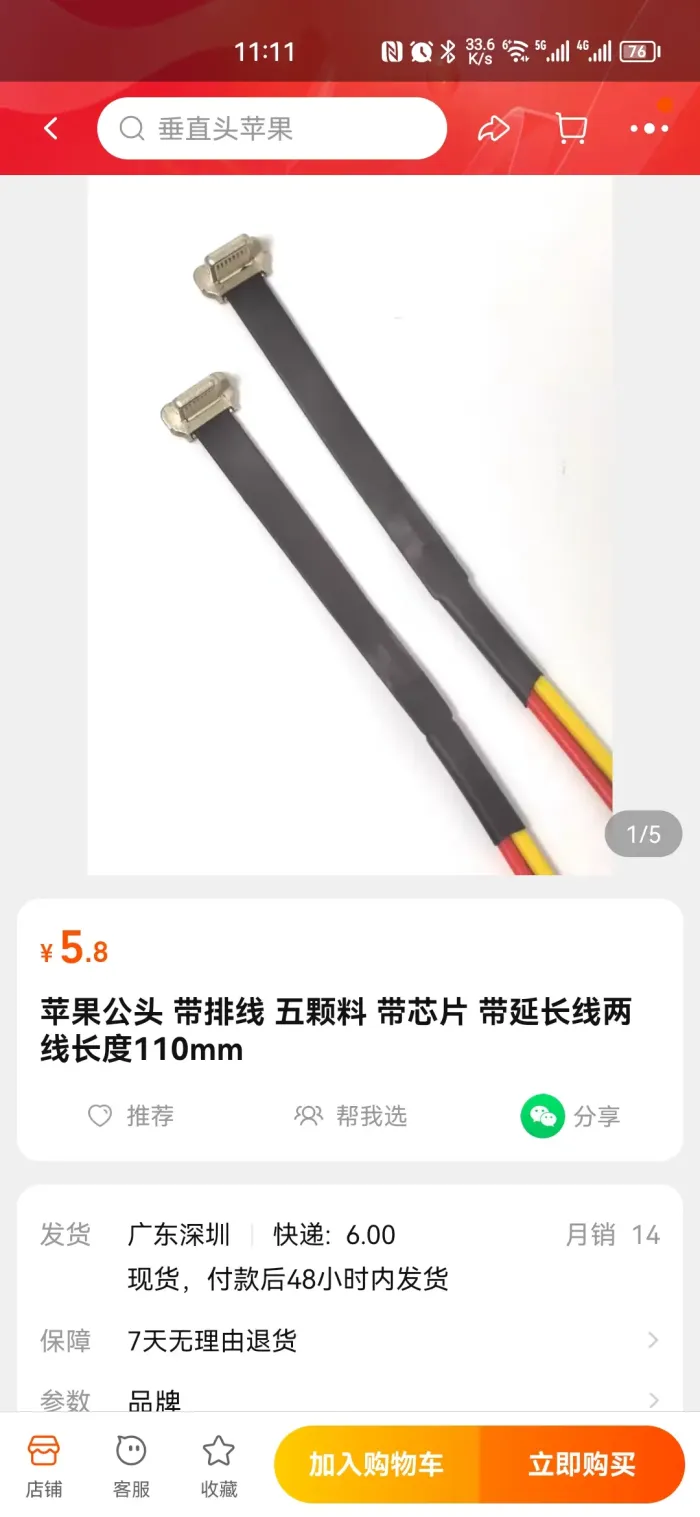Select the 帮我选 option
Image resolution: width=700 pixels, height=1517 pixels.
(351, 1116)
